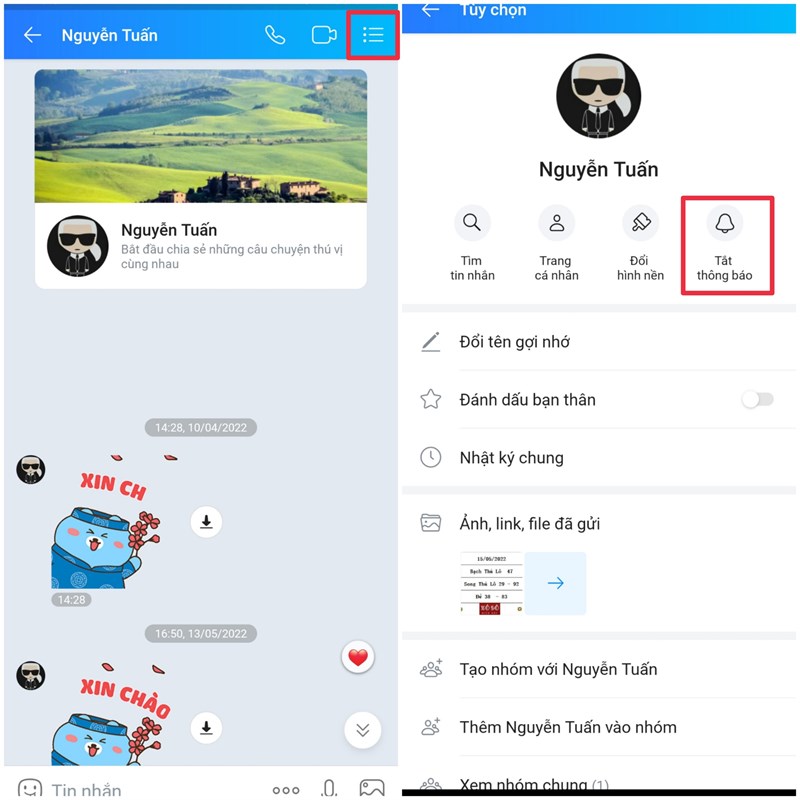
Task: Open the shared photo thumbnail
Action: [x=492, y=583]
